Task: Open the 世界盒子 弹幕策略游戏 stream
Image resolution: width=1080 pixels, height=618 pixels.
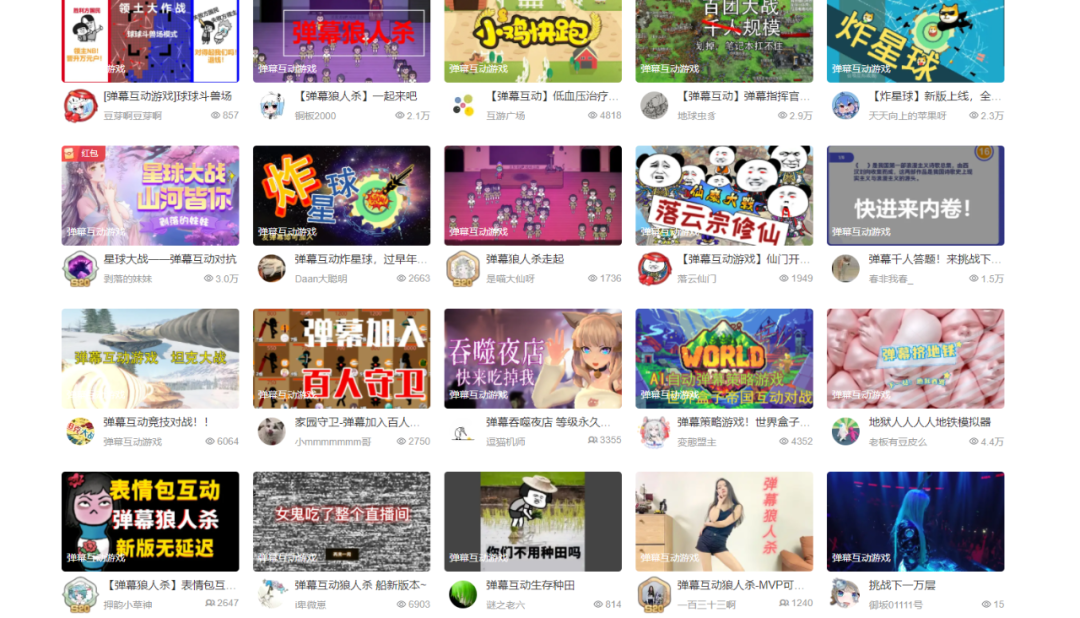Action: 724,358
